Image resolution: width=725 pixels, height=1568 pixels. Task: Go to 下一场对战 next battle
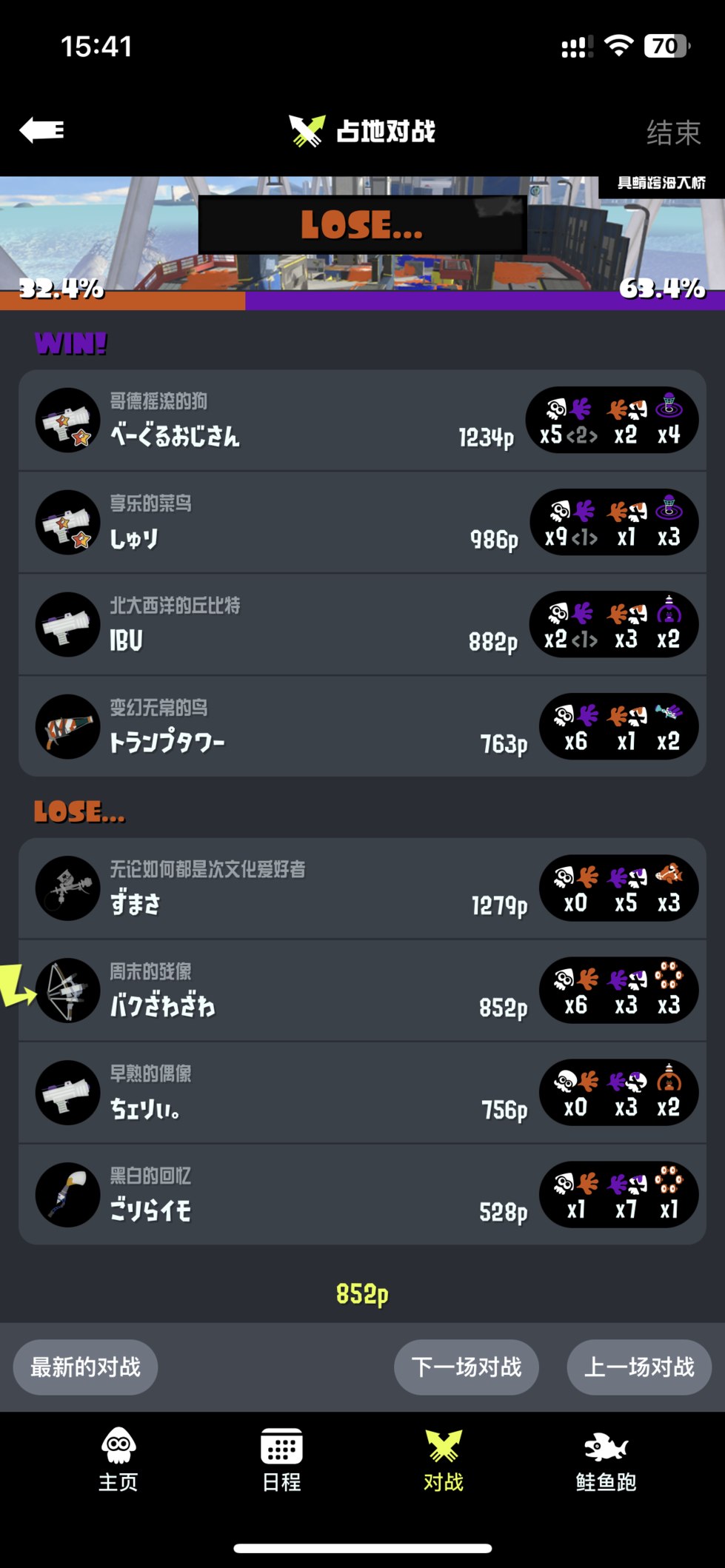click(x=466, y=1367)
